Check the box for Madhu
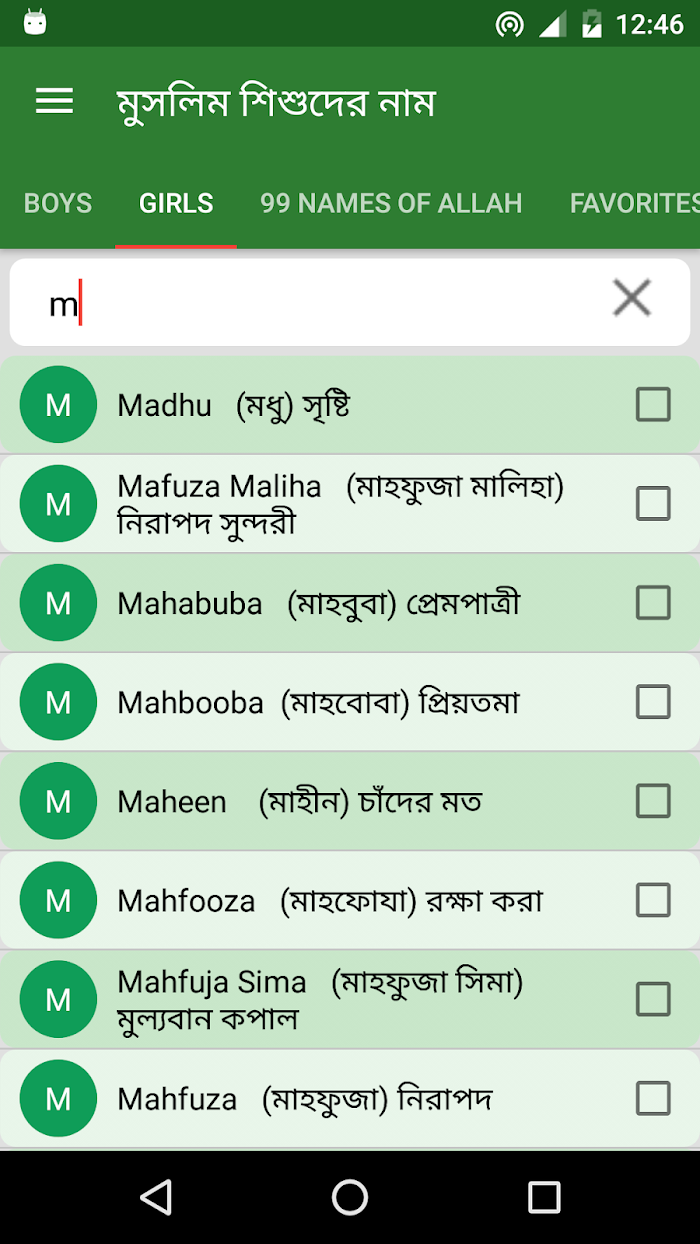 653,405
